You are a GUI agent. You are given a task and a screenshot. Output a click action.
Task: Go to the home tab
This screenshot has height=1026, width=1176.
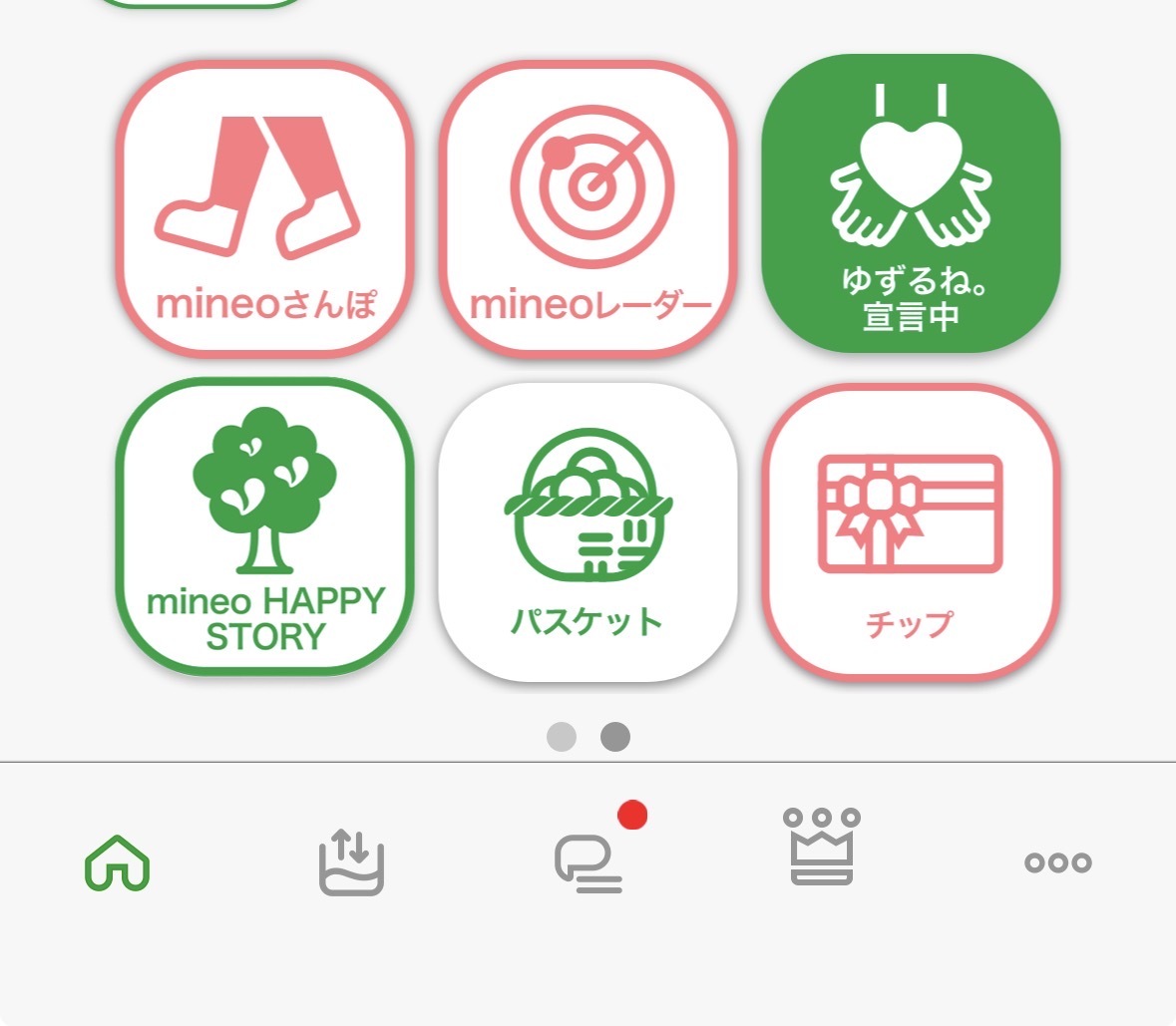pyautogui.click(x=118, y=862)
